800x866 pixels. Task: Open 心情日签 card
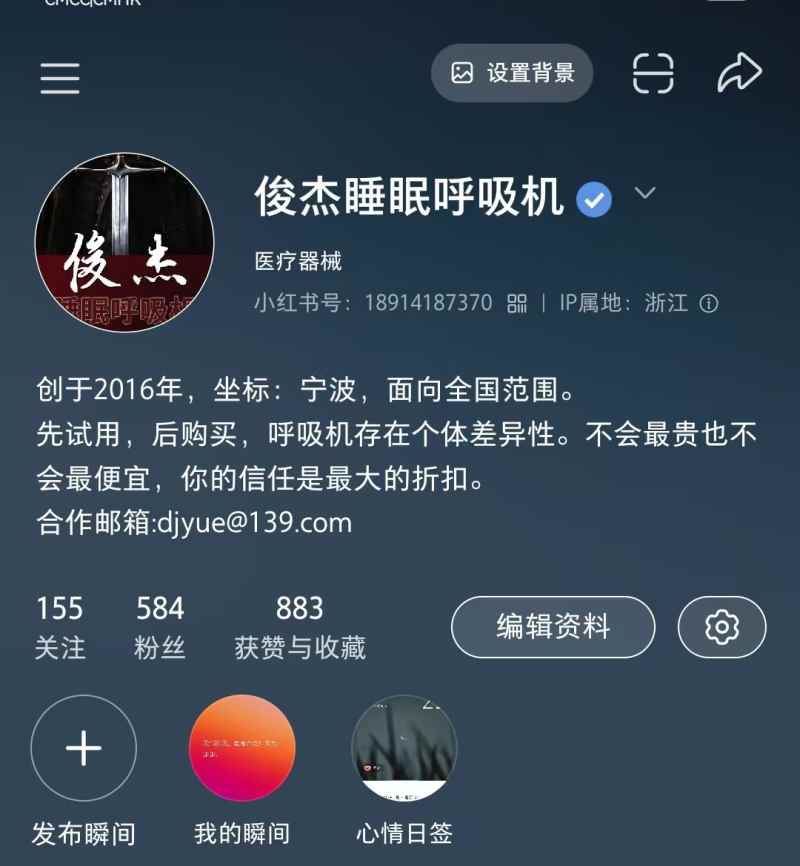point(404,748)
